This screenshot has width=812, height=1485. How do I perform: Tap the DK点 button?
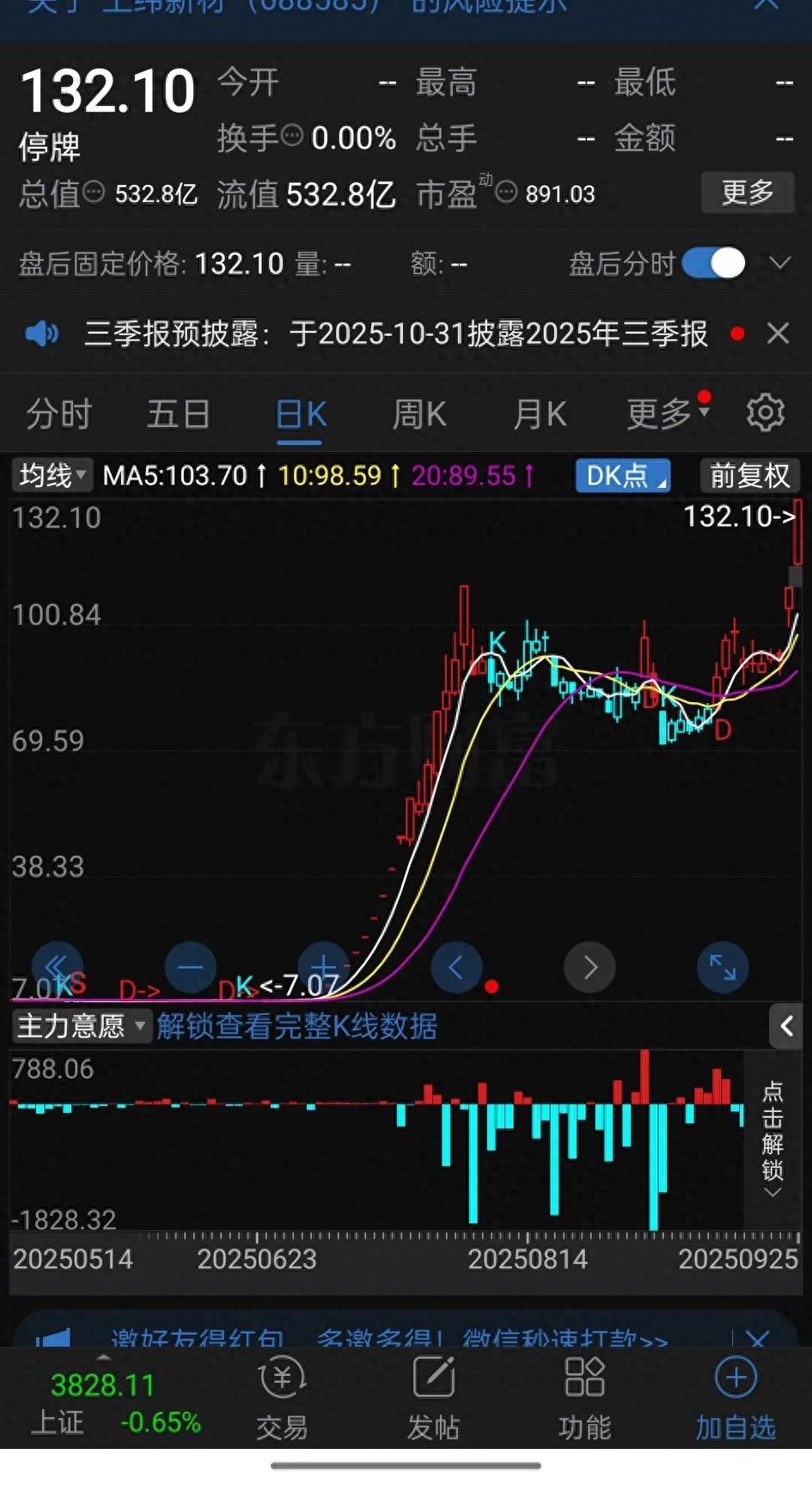[x=623, y=475]
